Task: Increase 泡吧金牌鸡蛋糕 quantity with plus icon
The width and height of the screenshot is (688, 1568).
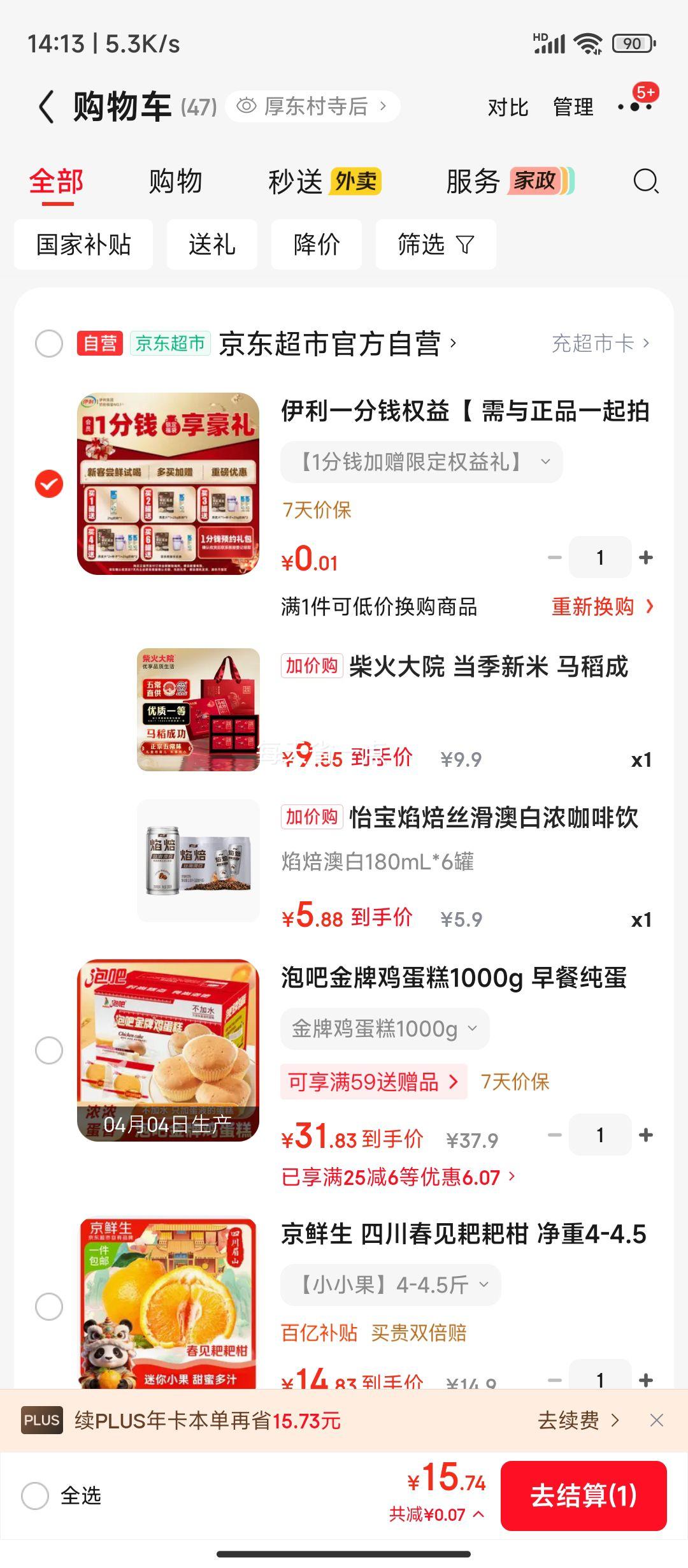Action: pos(646,1134)
